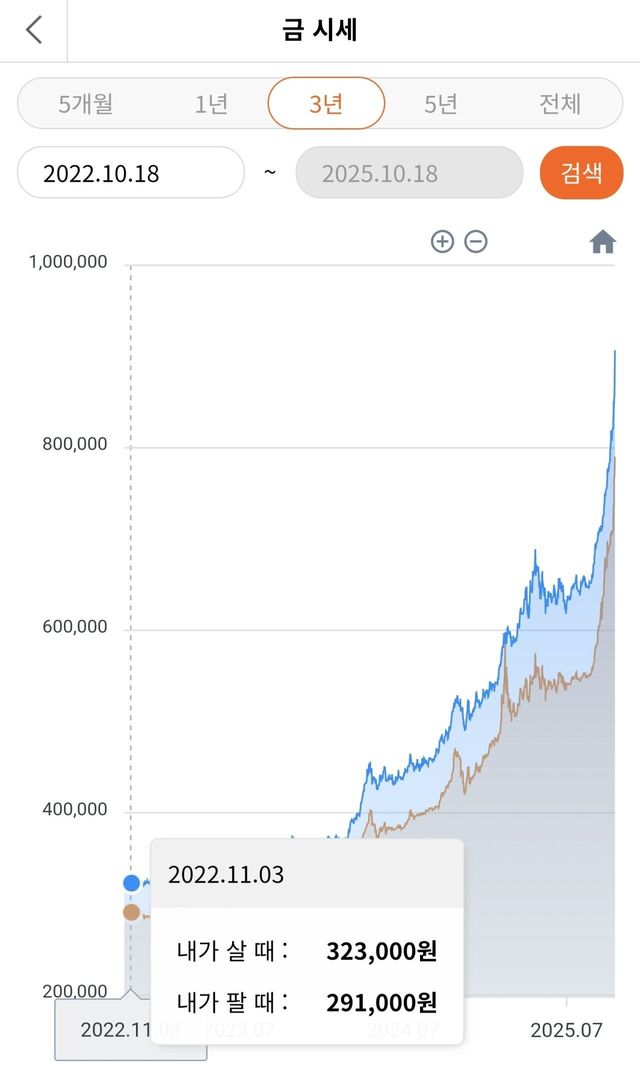The height and width of the screenshot is (1072, 640).
Task: Show the 전체 full history
Action: tap(560, 104)
